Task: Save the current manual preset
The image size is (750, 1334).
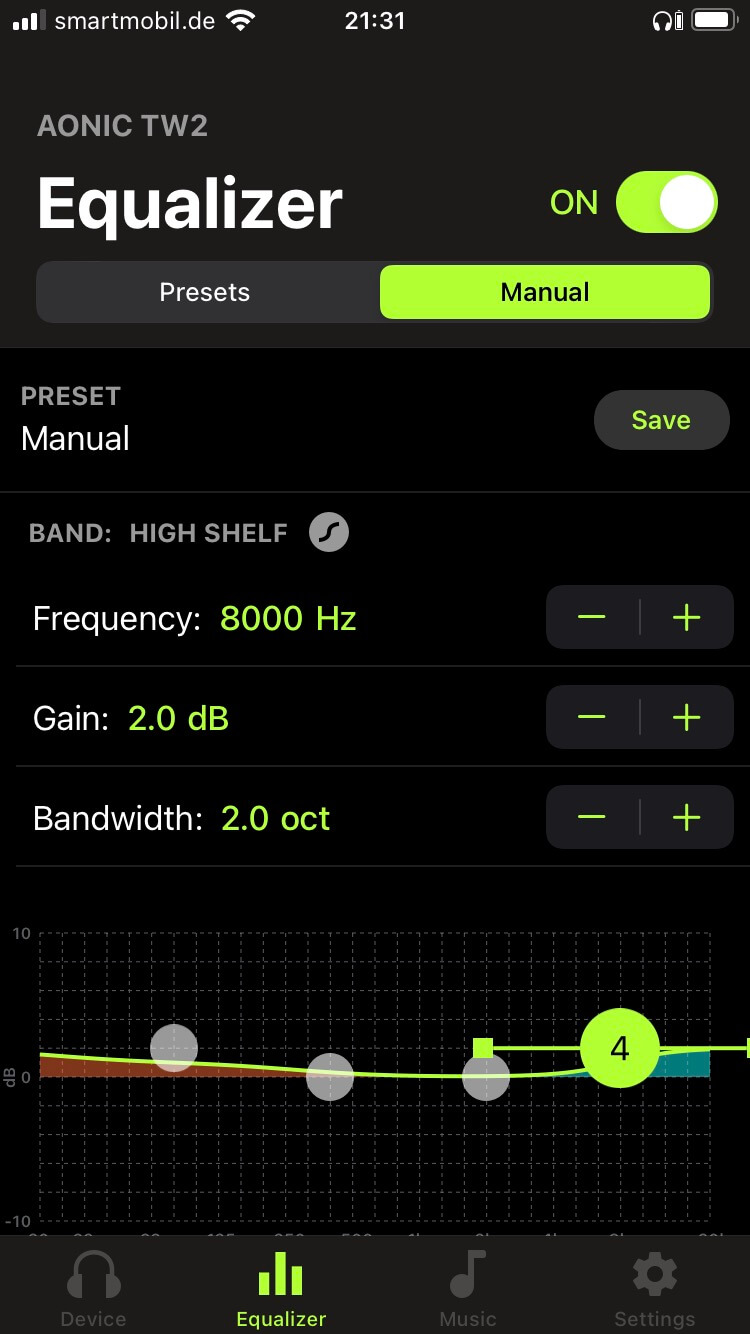Action: click(x=661, y=420)
